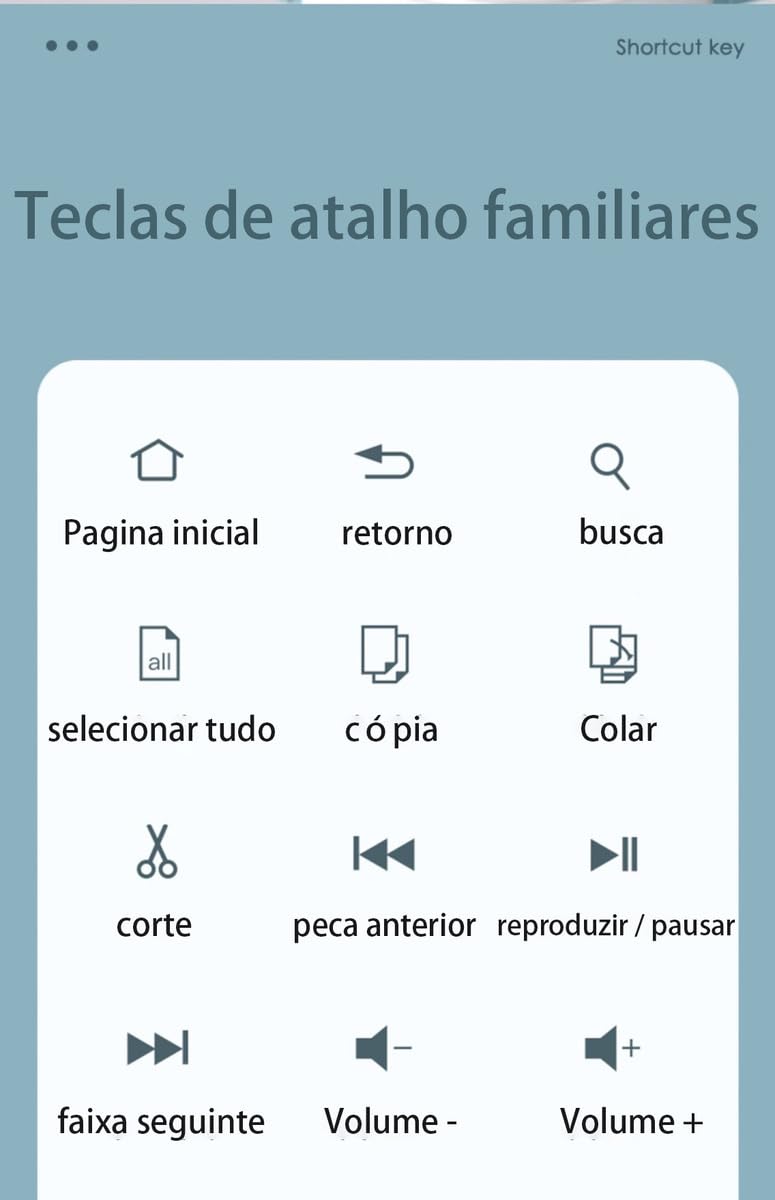Select the corte scissors icon

tap(156, 853)
